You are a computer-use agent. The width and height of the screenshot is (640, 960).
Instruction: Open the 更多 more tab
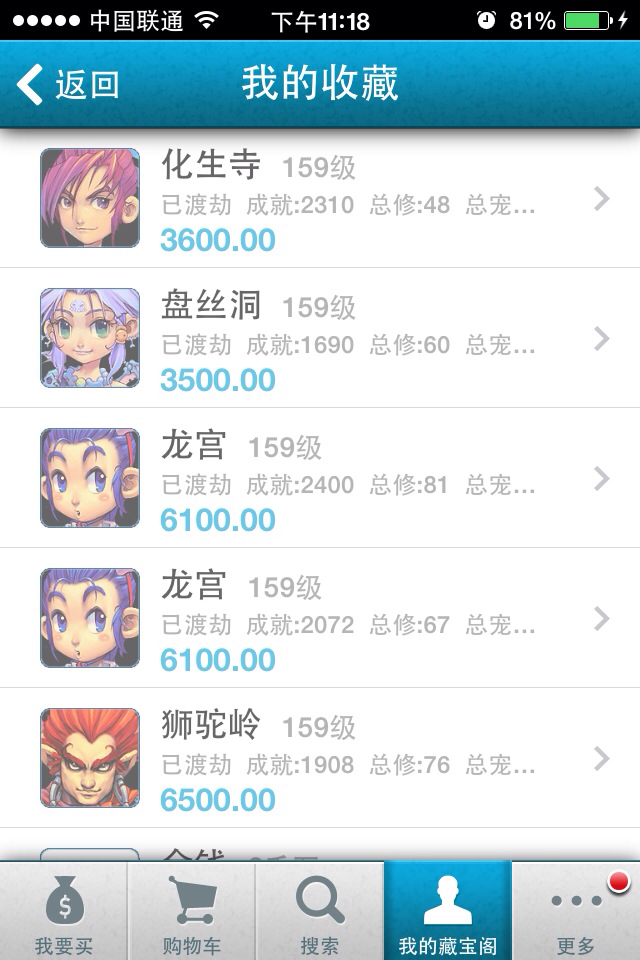click(576, 912)
